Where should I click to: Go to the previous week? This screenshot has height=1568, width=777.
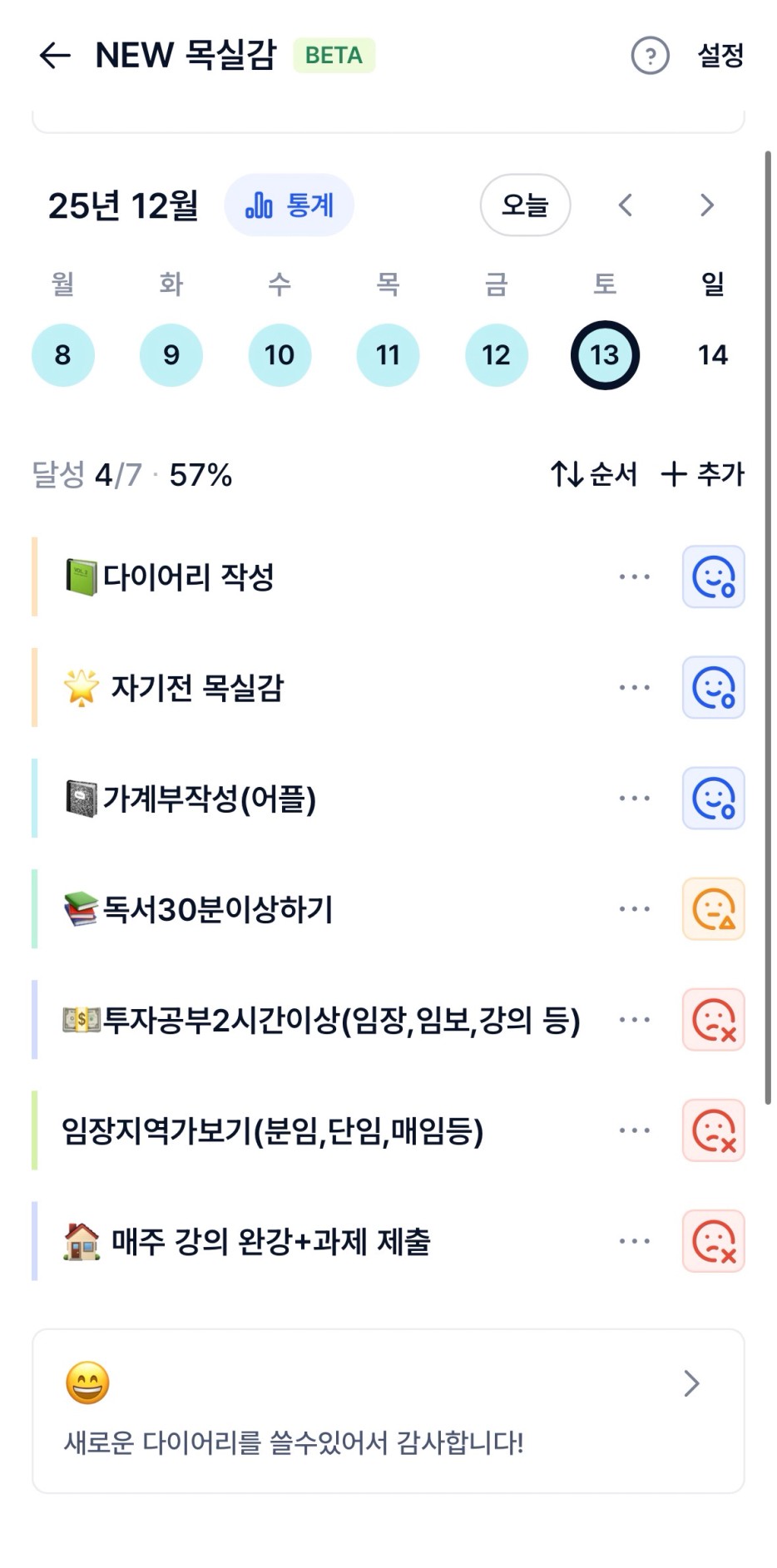point(626,205)
